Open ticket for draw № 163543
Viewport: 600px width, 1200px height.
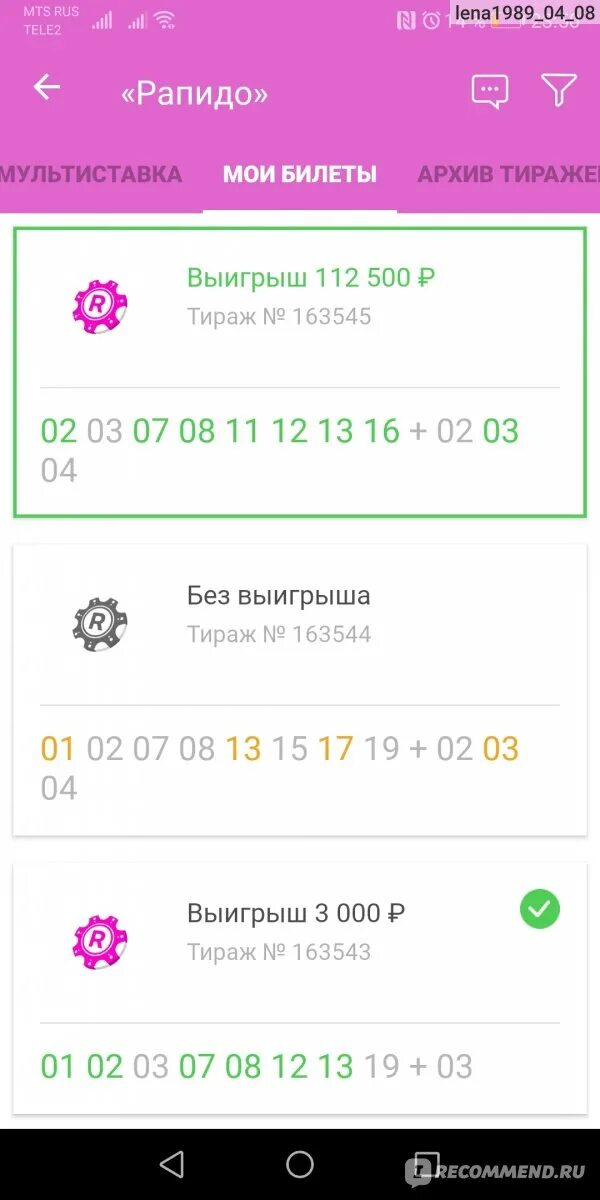300,988
